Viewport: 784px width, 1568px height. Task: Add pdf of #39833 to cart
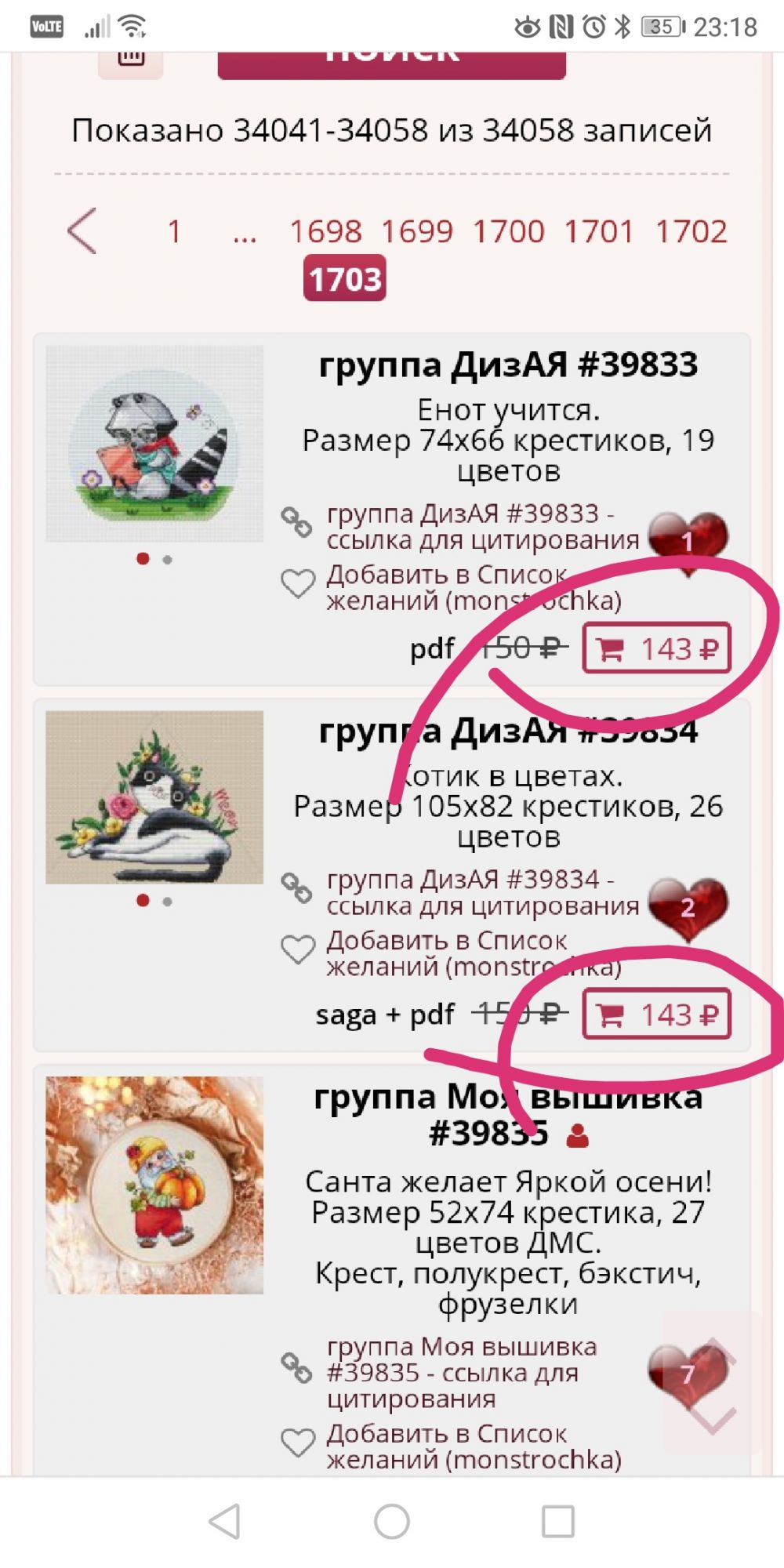click(656, 648)
